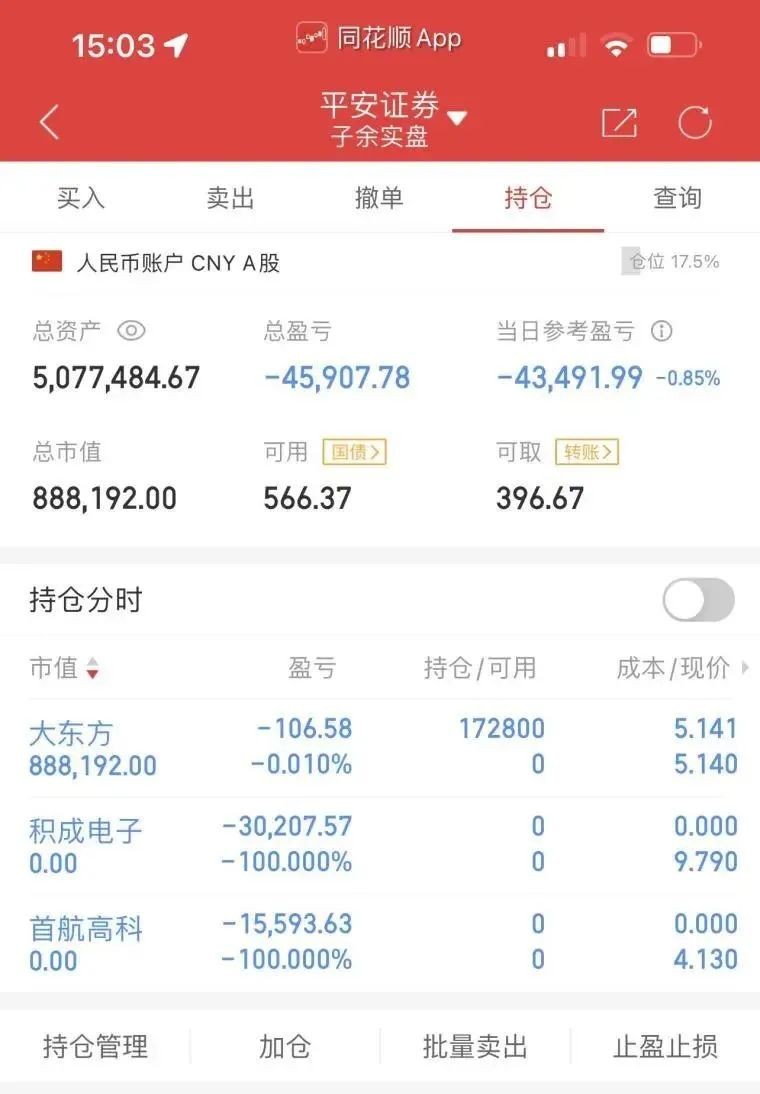
Task: Open the 撤单 tab
Action: click(379, 198)
